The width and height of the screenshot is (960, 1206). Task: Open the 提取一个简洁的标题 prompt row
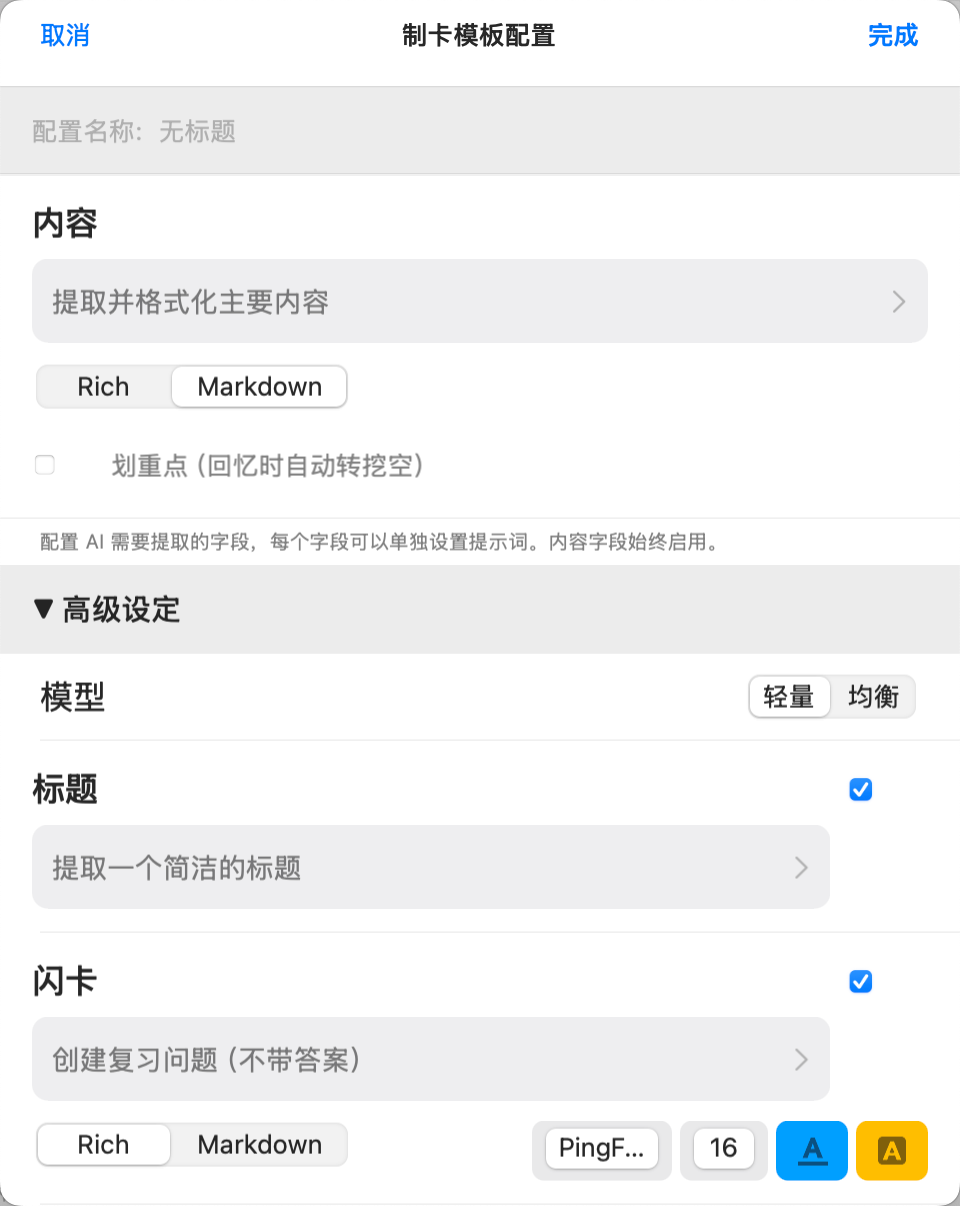tap(431, 867)
